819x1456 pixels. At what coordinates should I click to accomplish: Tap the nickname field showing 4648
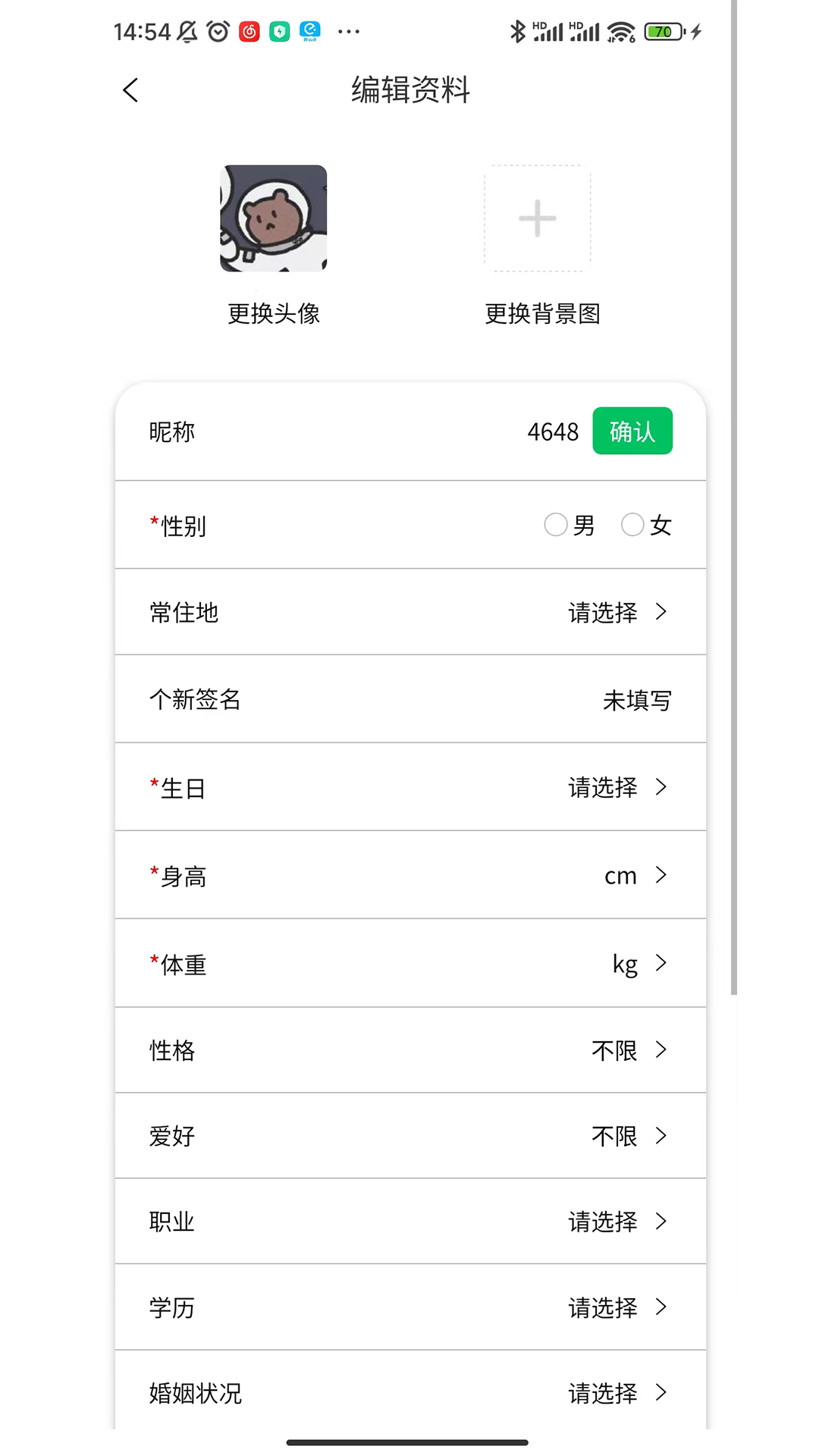coord(553,431)
